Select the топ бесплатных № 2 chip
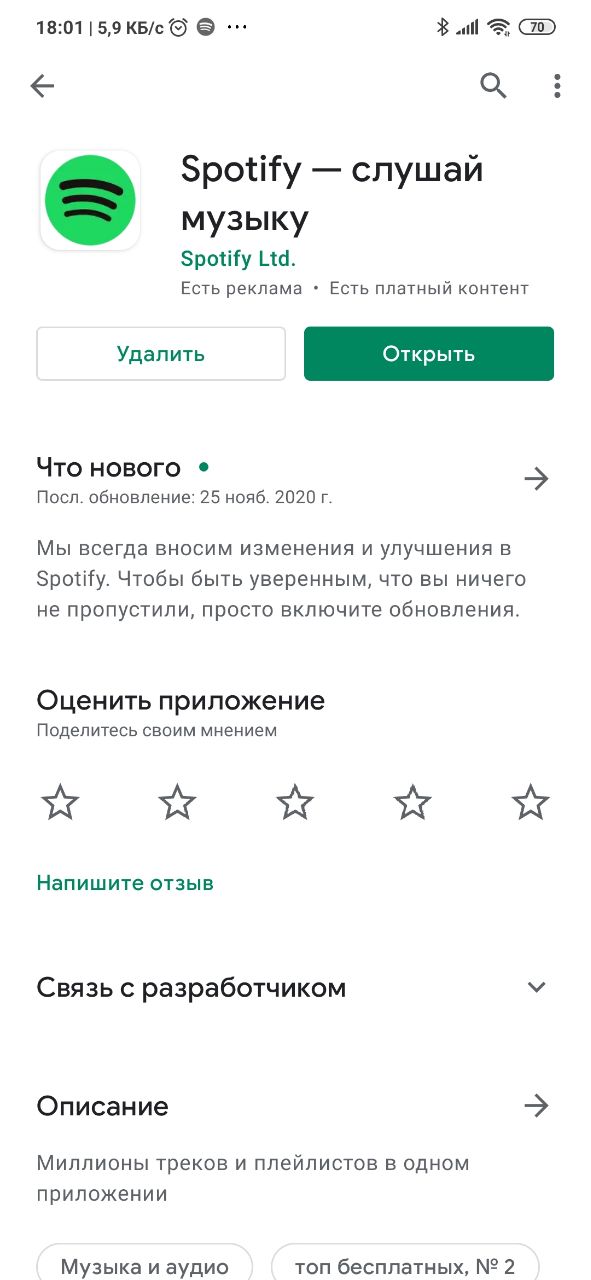The image size is (591, 1280). (x=405, y=1263)
